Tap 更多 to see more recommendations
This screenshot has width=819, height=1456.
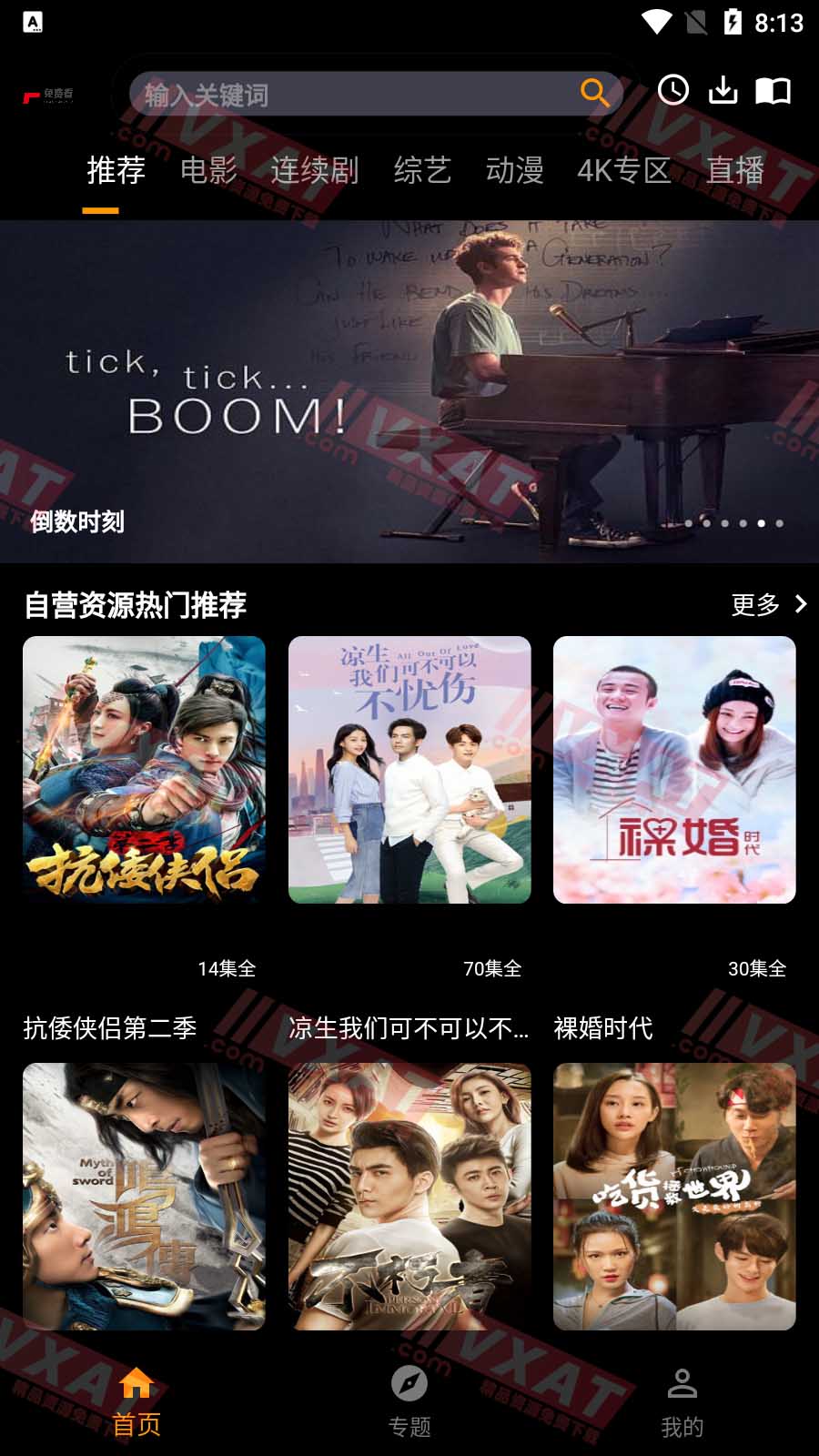point(768,604)
